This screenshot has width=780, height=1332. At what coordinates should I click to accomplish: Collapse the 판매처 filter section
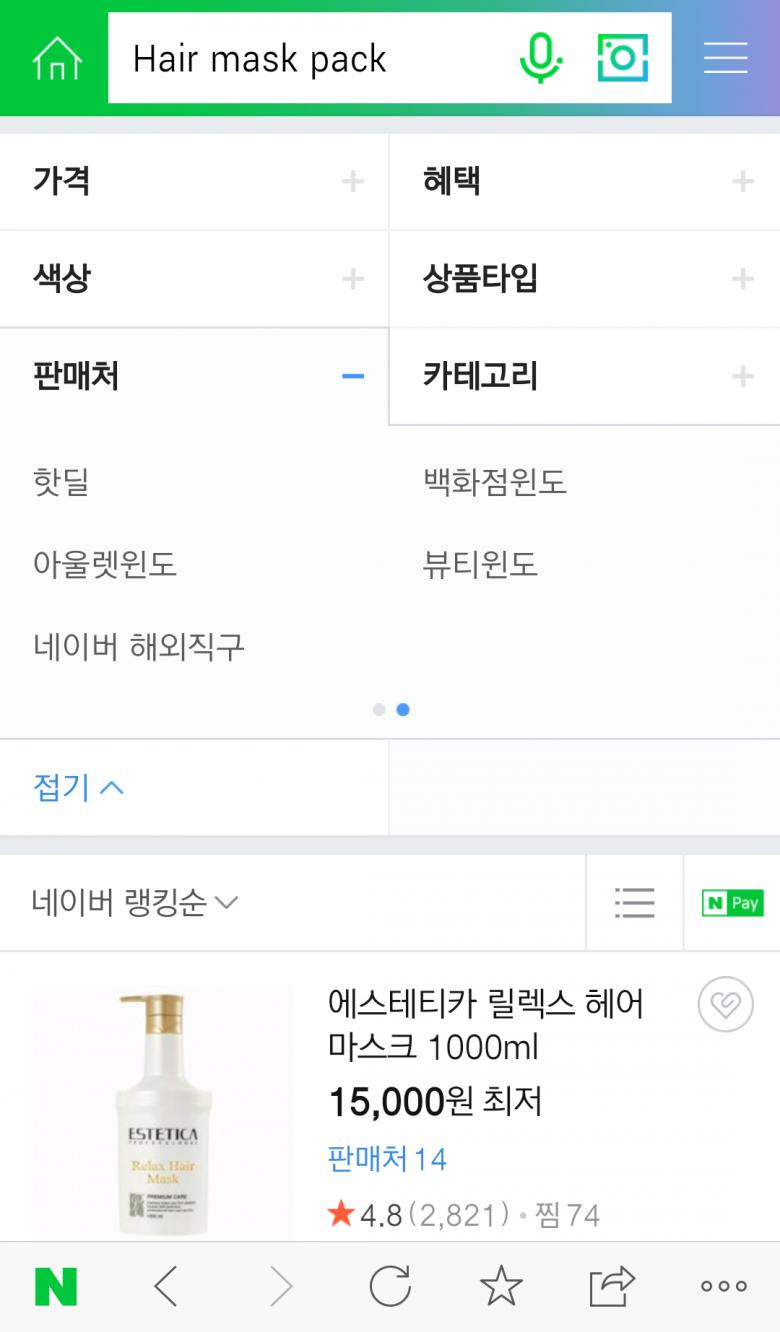click(x=194, y=376)
